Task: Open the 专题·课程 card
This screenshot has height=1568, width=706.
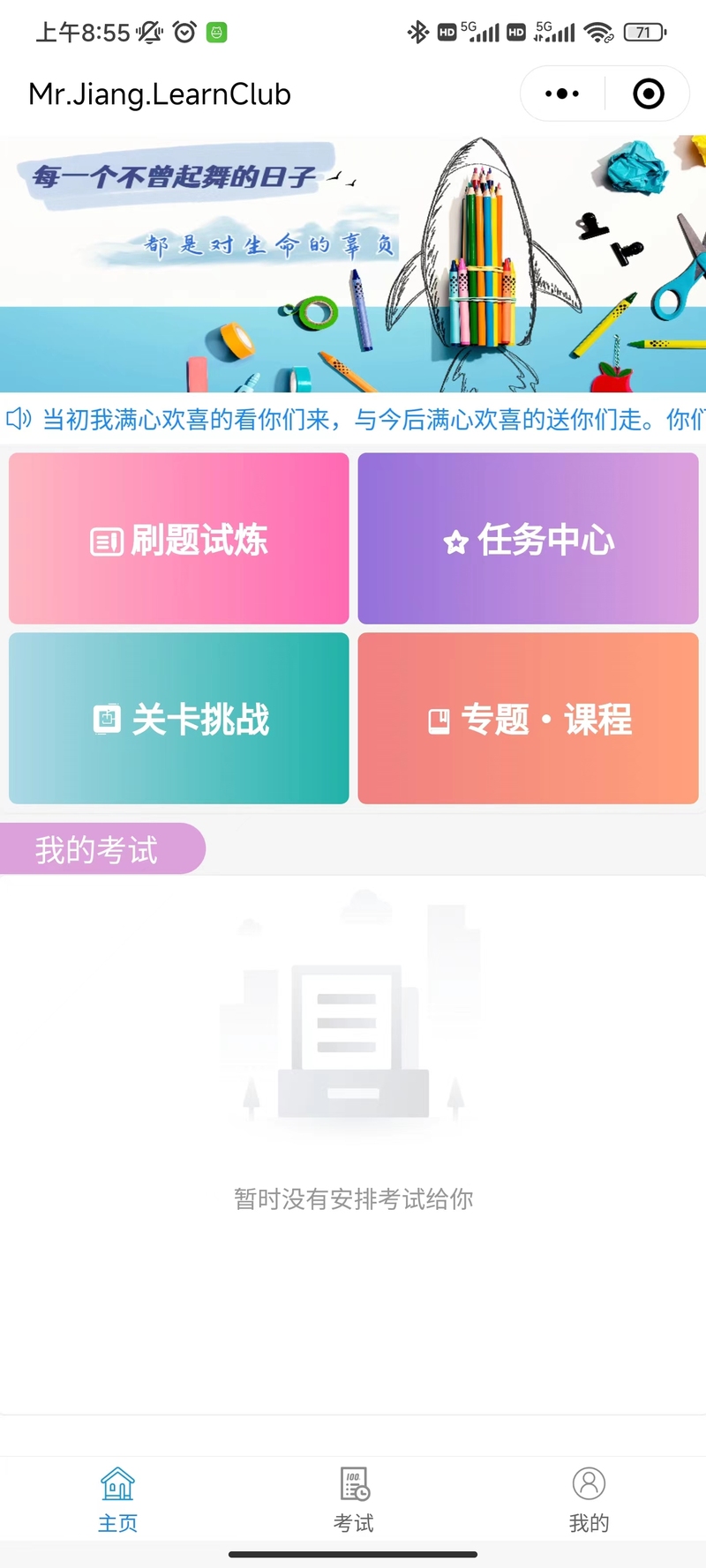Action: pos(528,718)
